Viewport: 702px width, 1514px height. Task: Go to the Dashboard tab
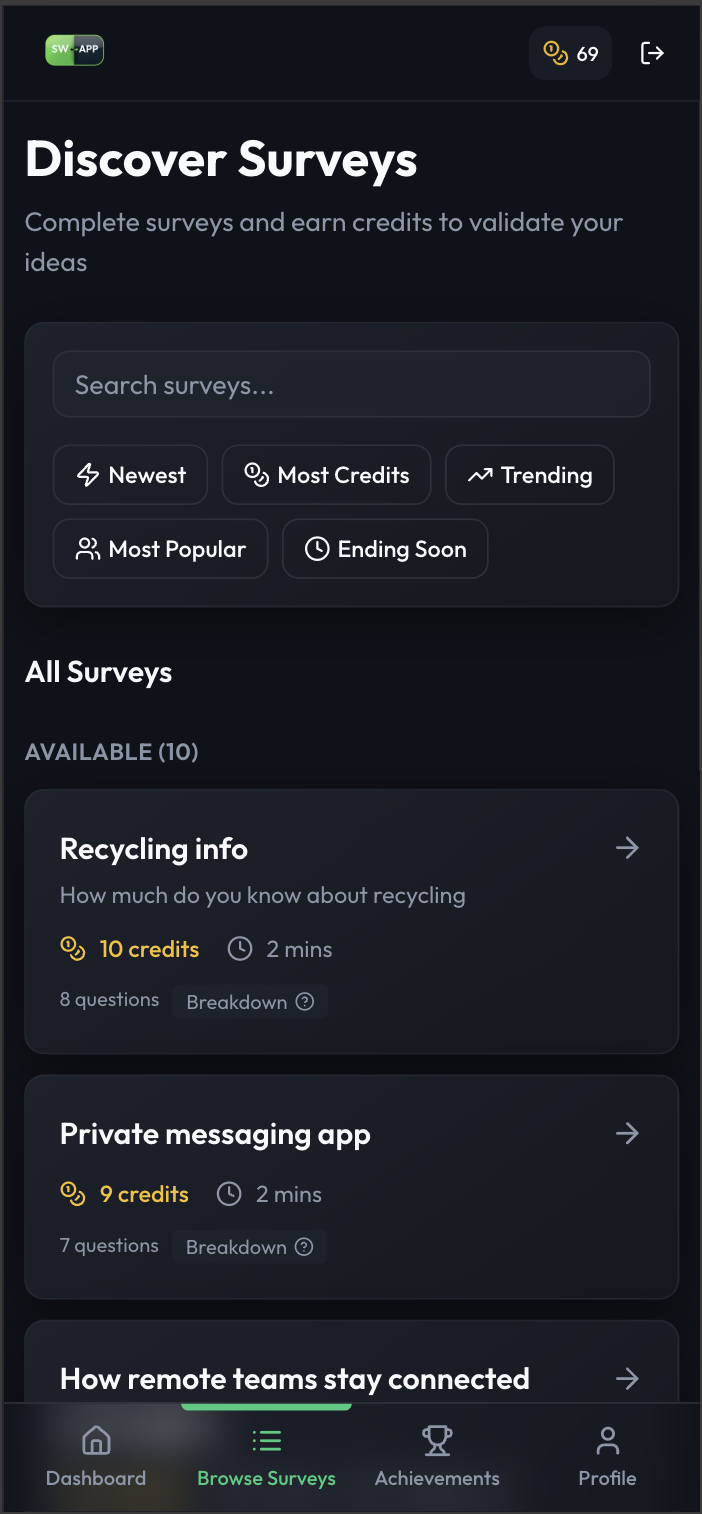[x=96, y=1458]
